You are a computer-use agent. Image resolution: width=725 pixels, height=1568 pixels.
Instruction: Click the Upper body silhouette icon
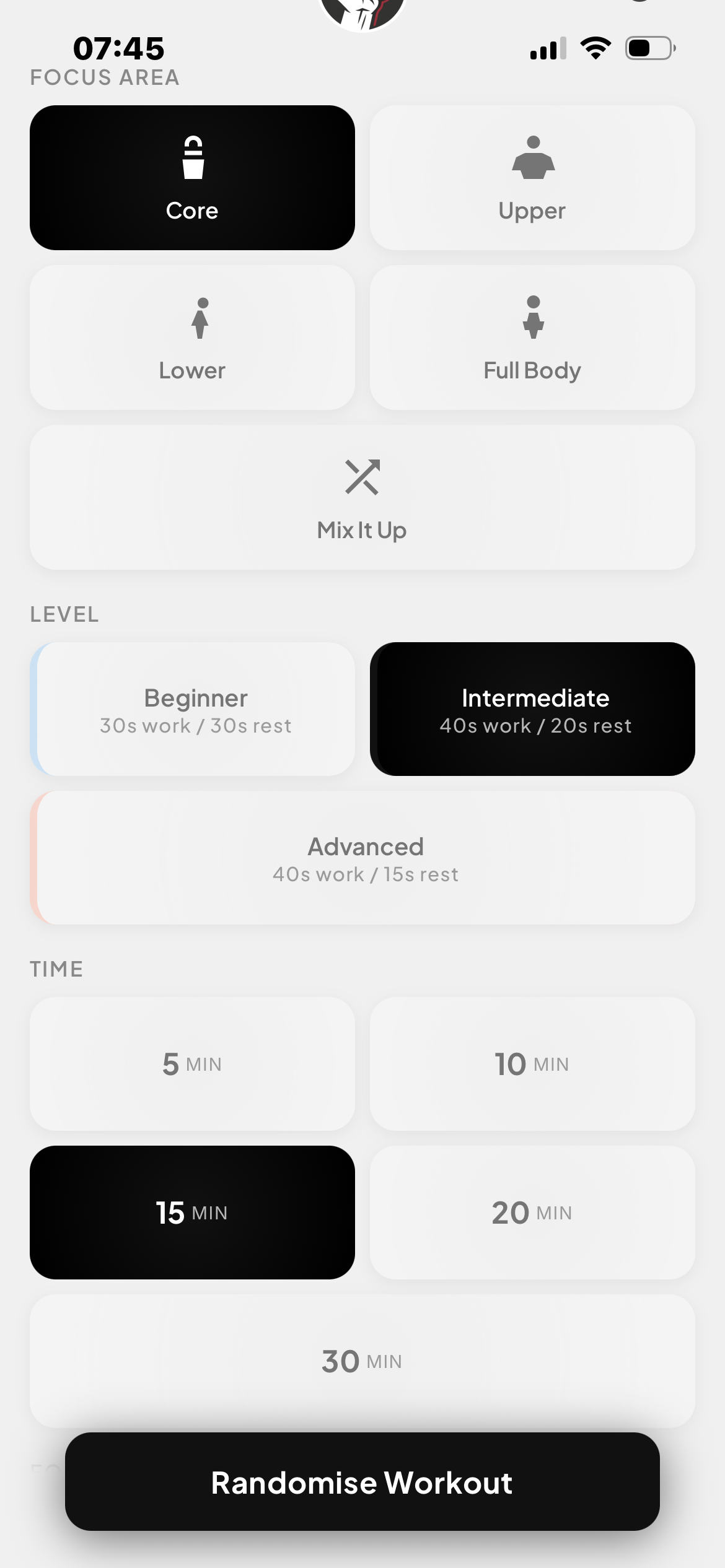click(x=533, y=157)
